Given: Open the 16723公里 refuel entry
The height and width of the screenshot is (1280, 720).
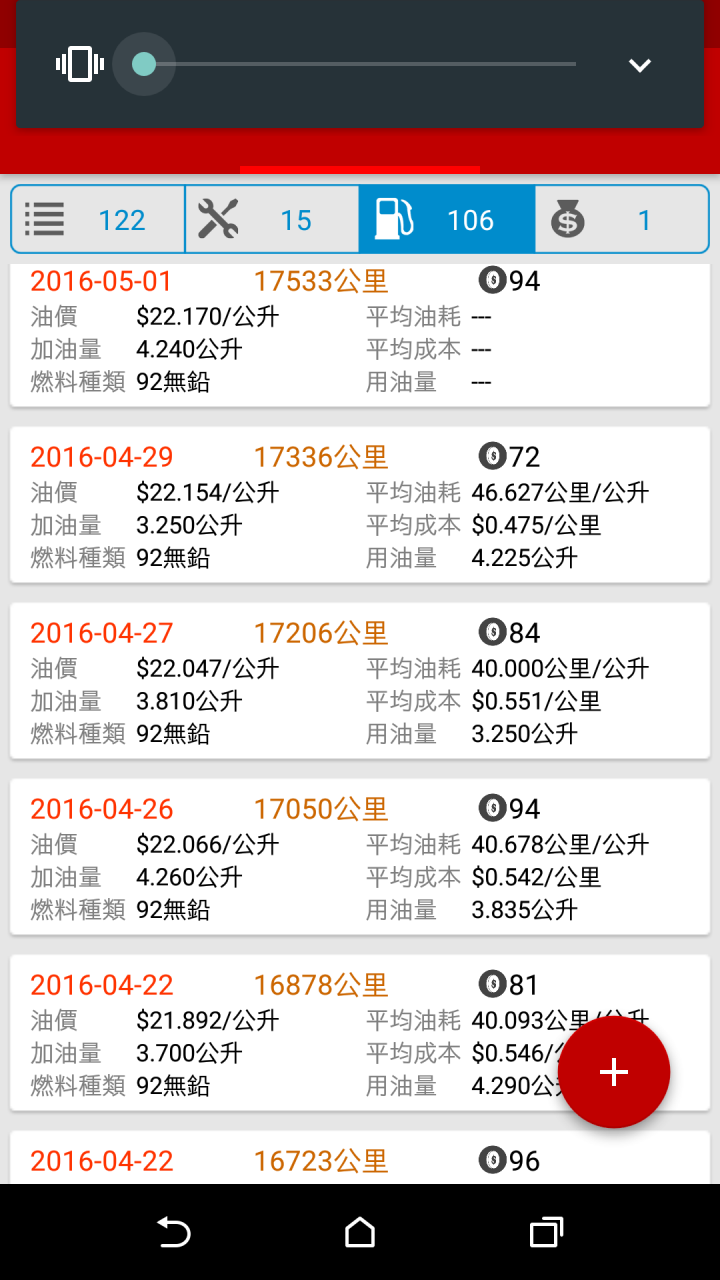Looking at the screenshot, I should click(360, 1158).
